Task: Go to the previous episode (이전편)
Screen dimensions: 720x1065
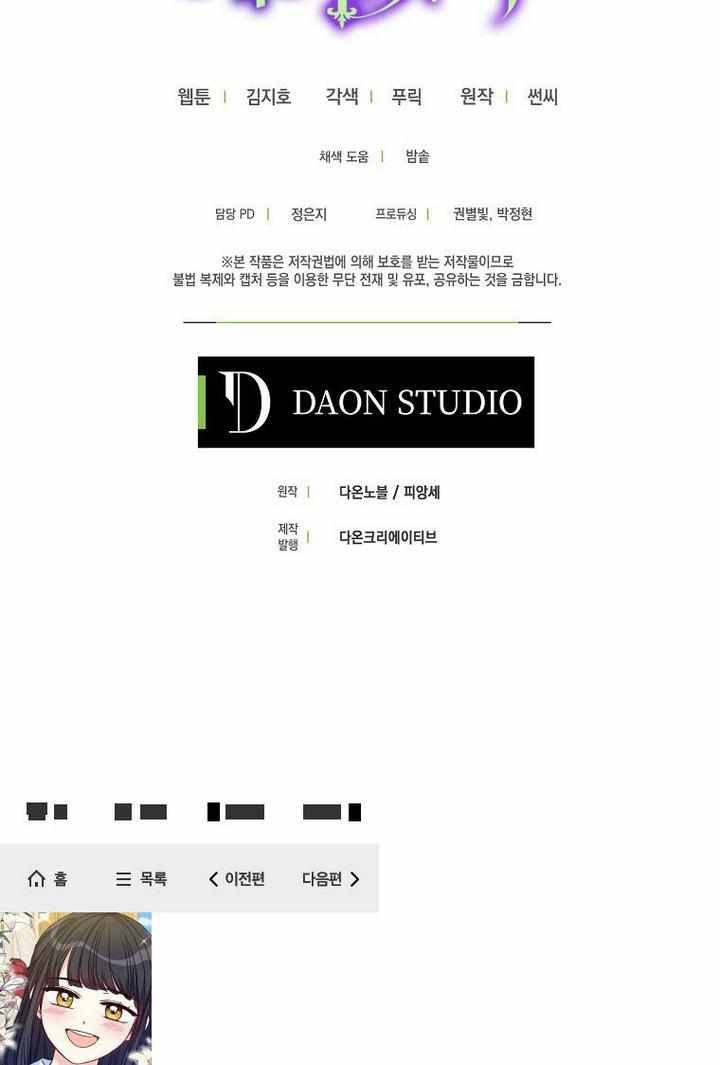Action: click(x=237, y=879)
